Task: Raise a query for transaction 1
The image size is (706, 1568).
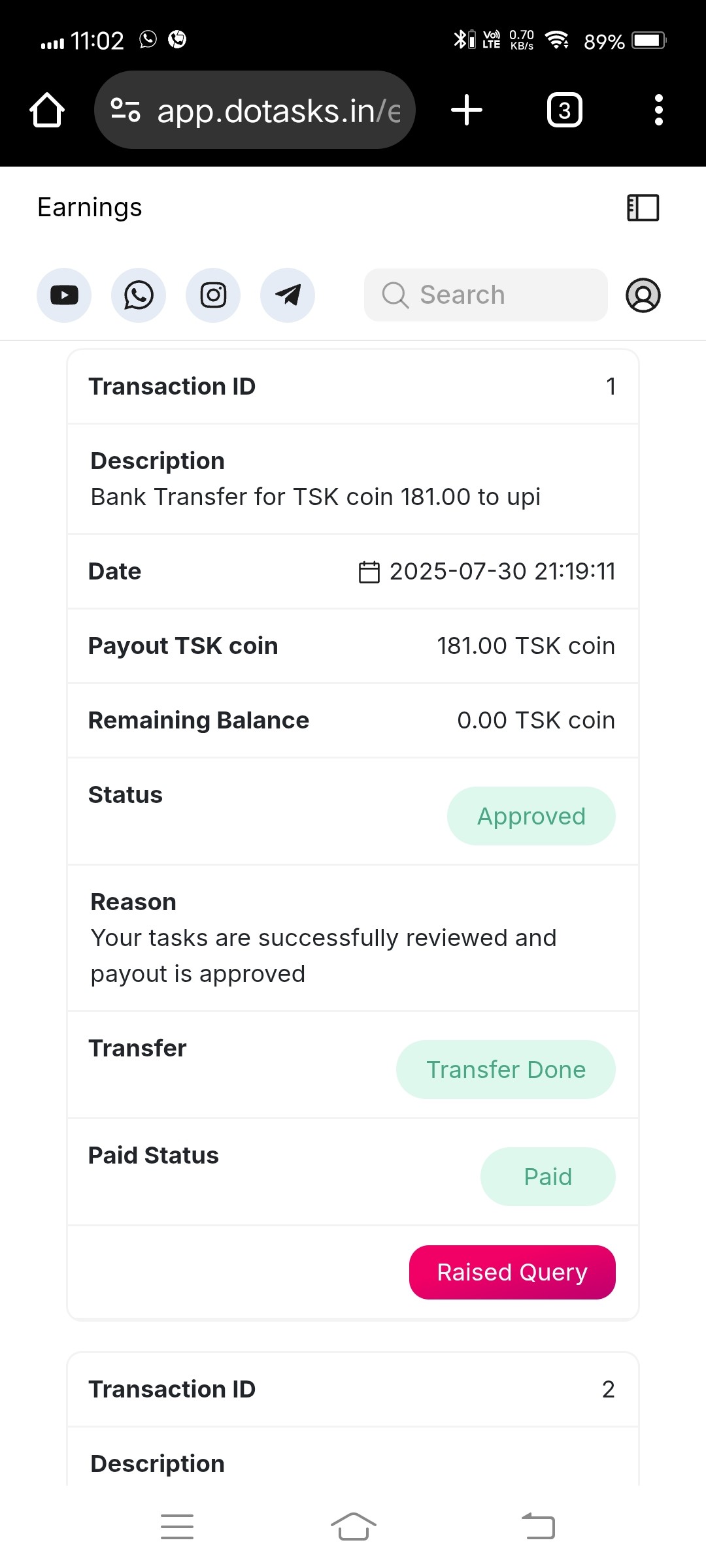Action: tap(512, 1272)
